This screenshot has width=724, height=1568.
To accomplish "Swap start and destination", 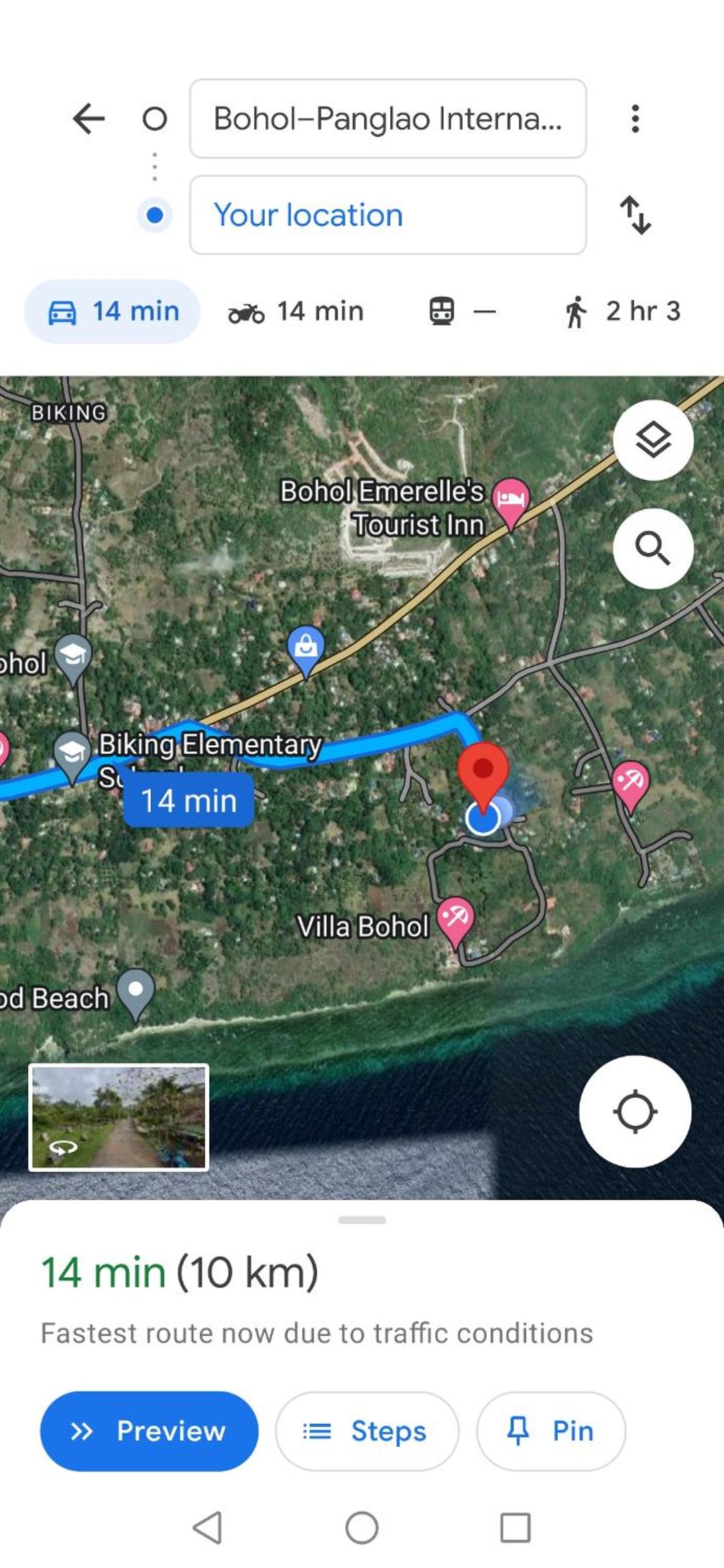I will click(x=635, y=215).
